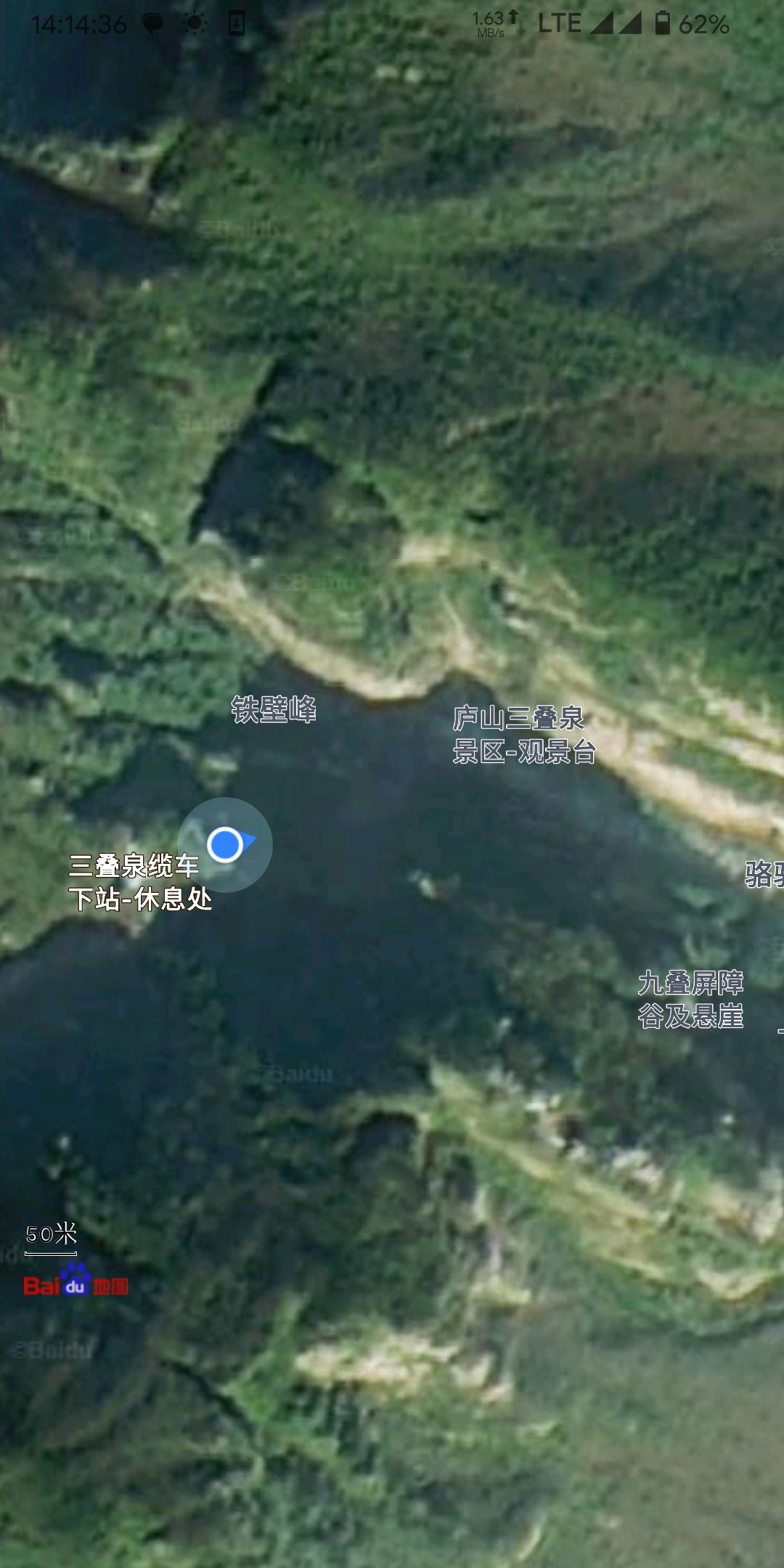The height and width of the screenshot is (1568, 784).
Task: Open 庐山三叠泉景区-观景台 place label
Action: click(523, 735)
